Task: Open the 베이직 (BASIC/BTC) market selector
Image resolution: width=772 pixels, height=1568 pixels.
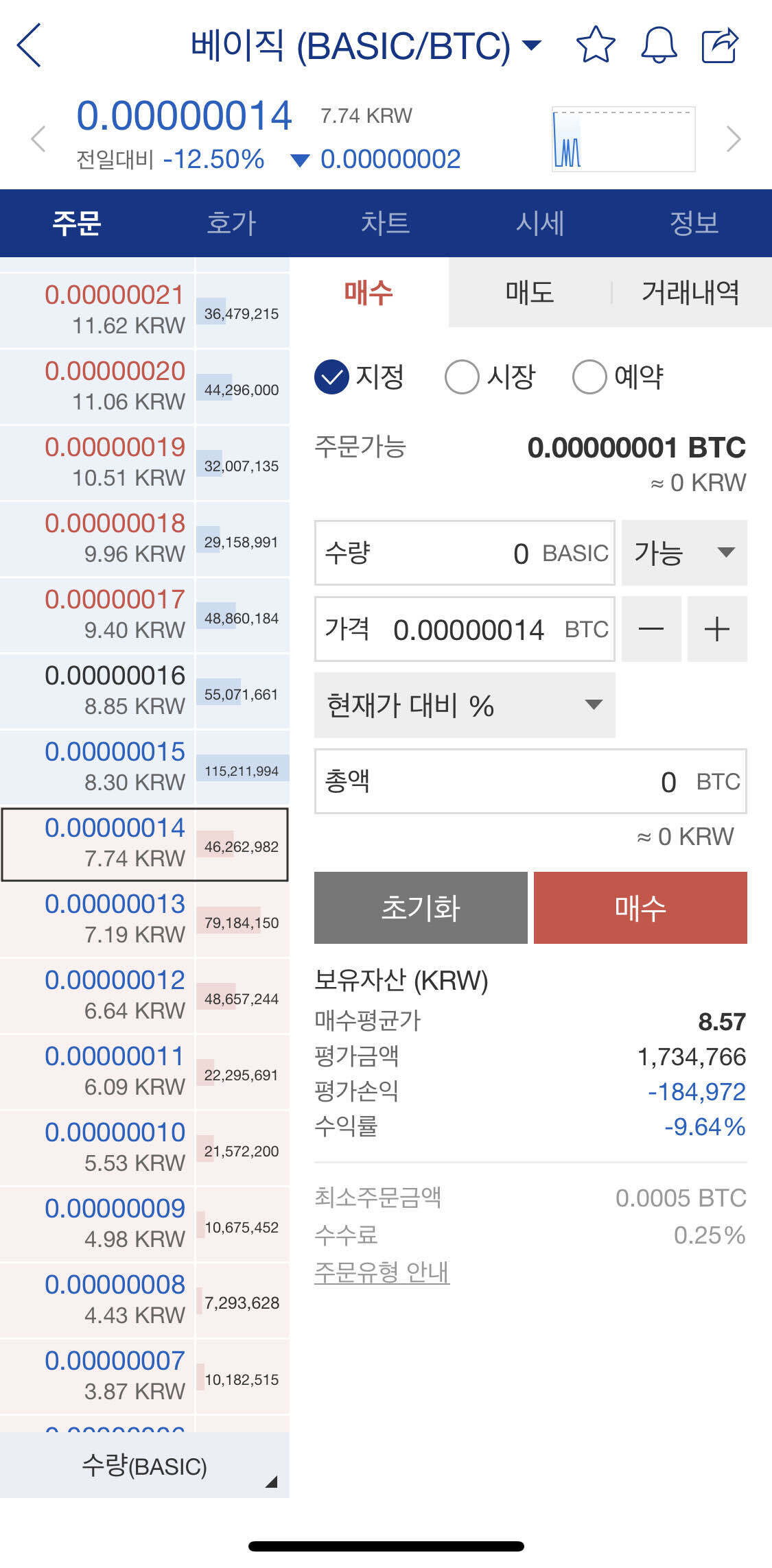Action: tap(366, 45)
